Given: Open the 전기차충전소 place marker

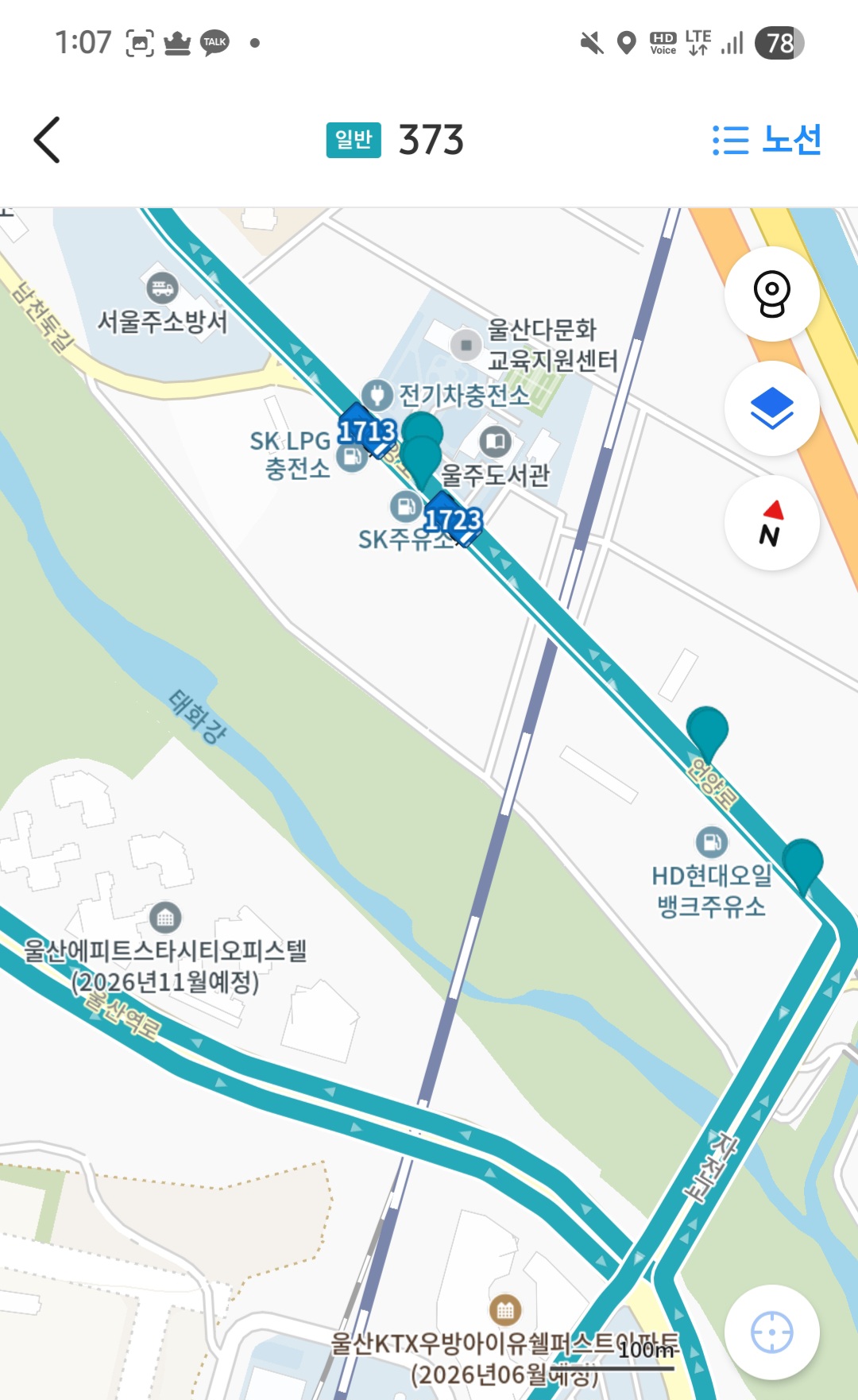Looking at the screenshot, I should click(x=377, y=394).
